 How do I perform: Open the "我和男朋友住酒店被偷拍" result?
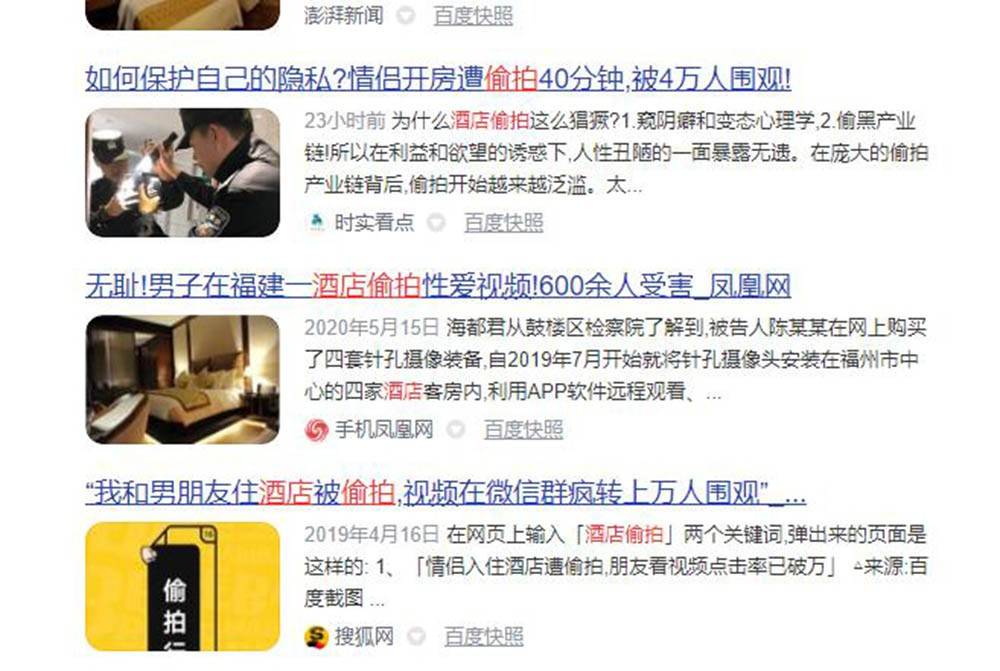pos(445,492)
